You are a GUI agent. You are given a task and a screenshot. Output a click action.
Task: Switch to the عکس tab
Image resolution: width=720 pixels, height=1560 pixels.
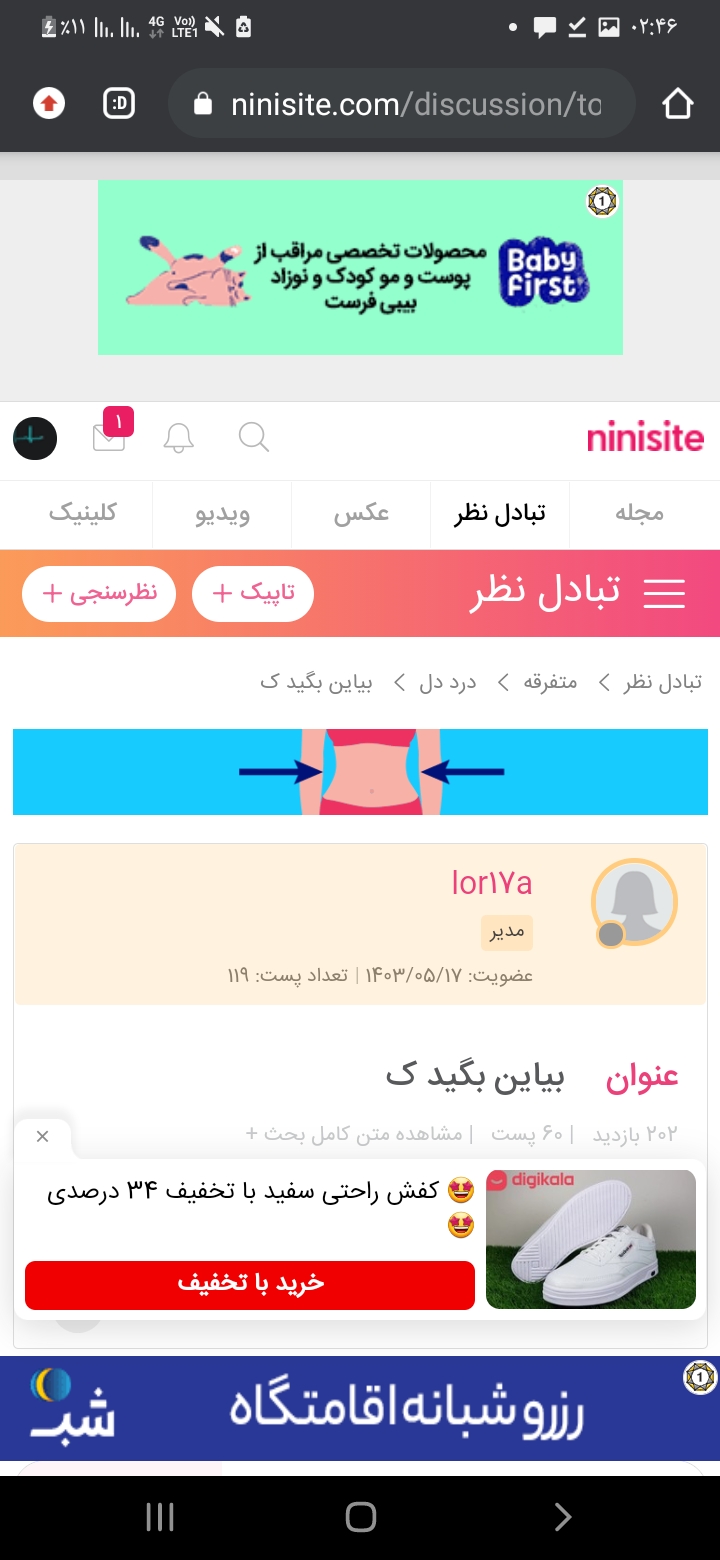coord(361,514)
